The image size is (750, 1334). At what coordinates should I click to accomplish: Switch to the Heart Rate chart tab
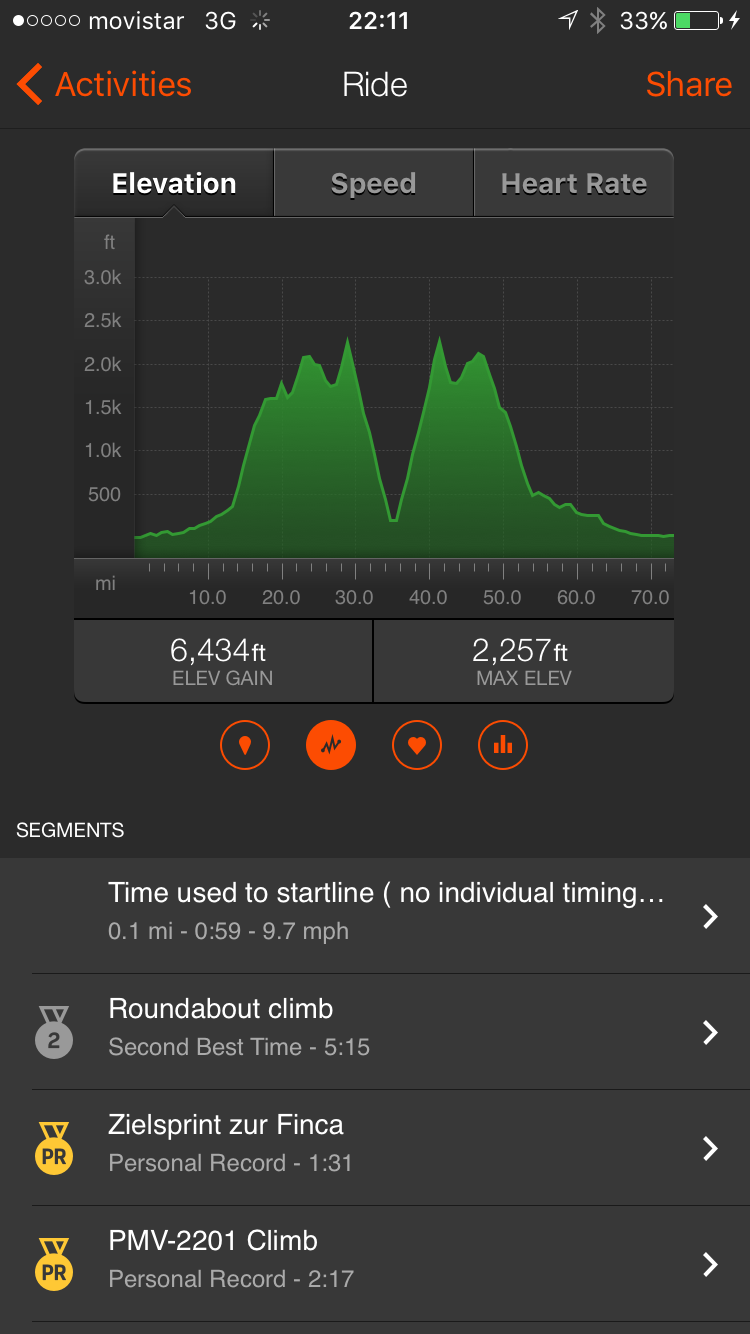click(x=573, y=184)
